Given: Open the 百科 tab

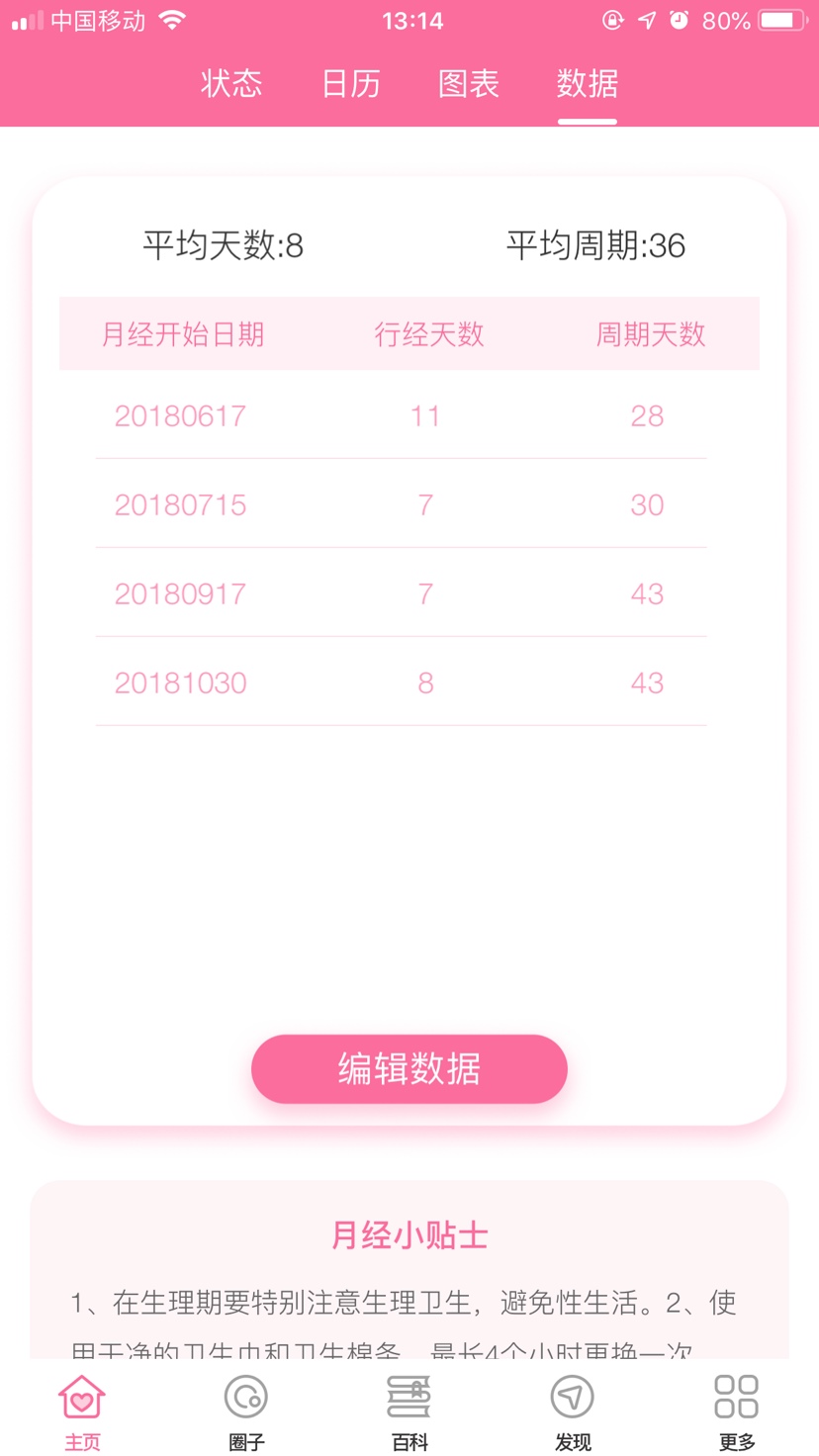Looking at the screenshot, I should 409,1411.
